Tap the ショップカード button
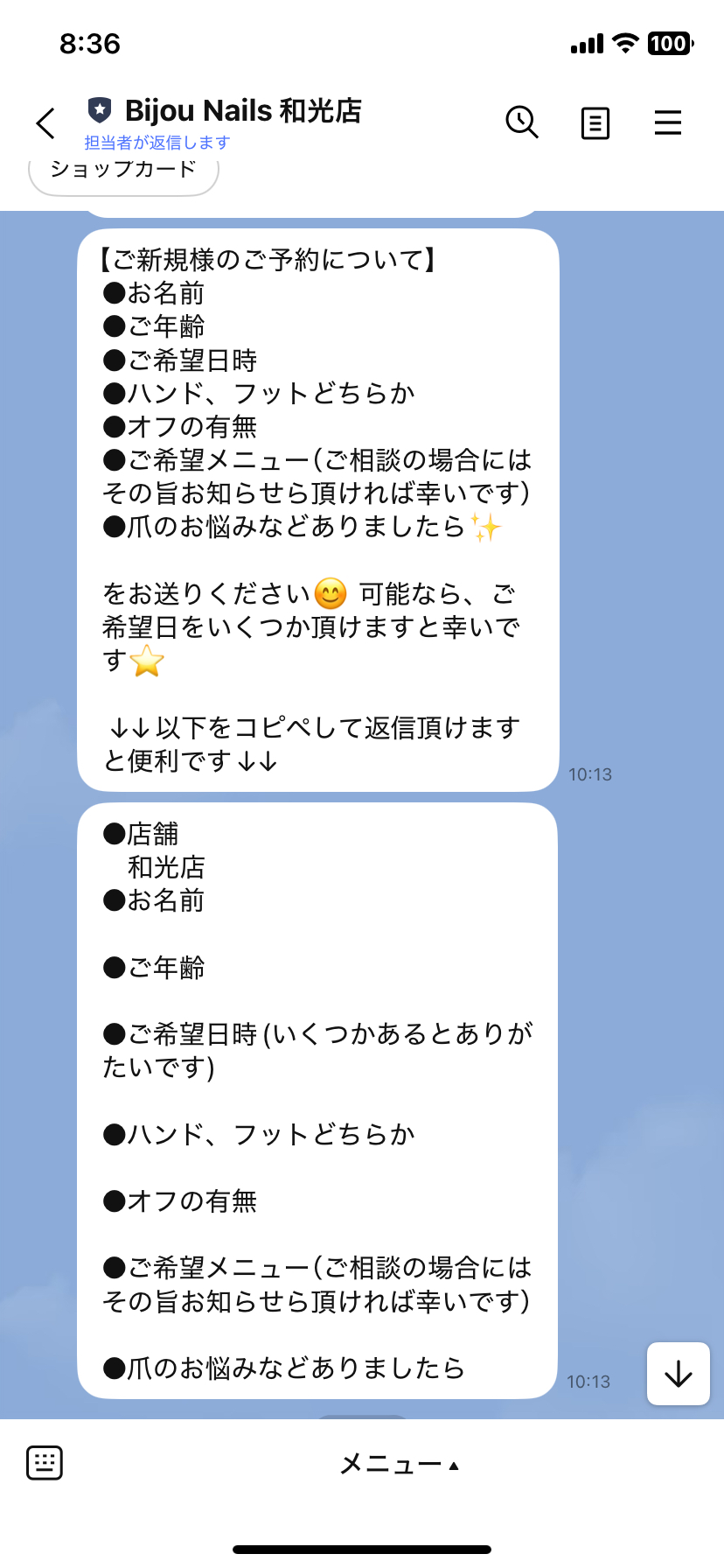The image size is (724, 1568). (x=123, y=171)
